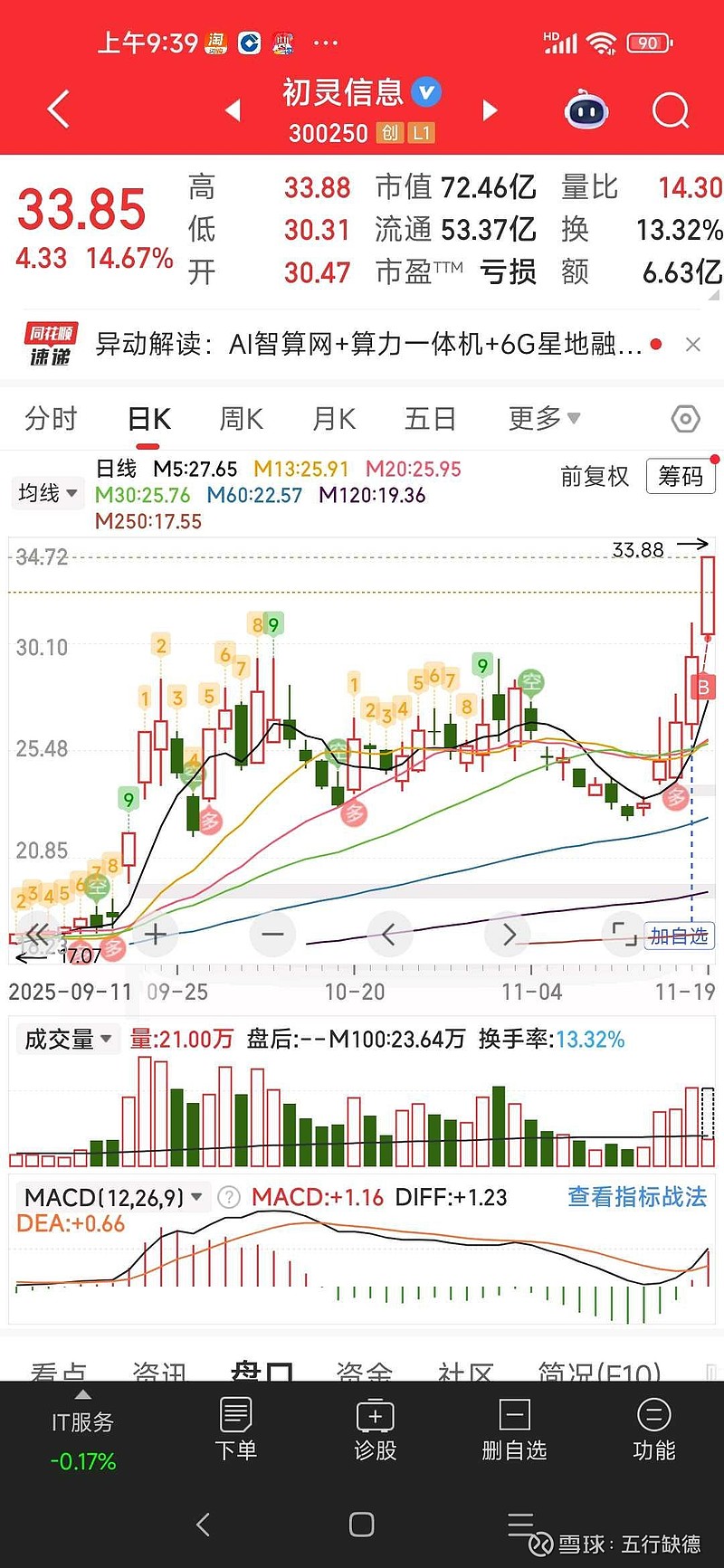The image size is (724, 1568).
Task: Tap the back arrow to exit stock page
Action: coord(57,108)
